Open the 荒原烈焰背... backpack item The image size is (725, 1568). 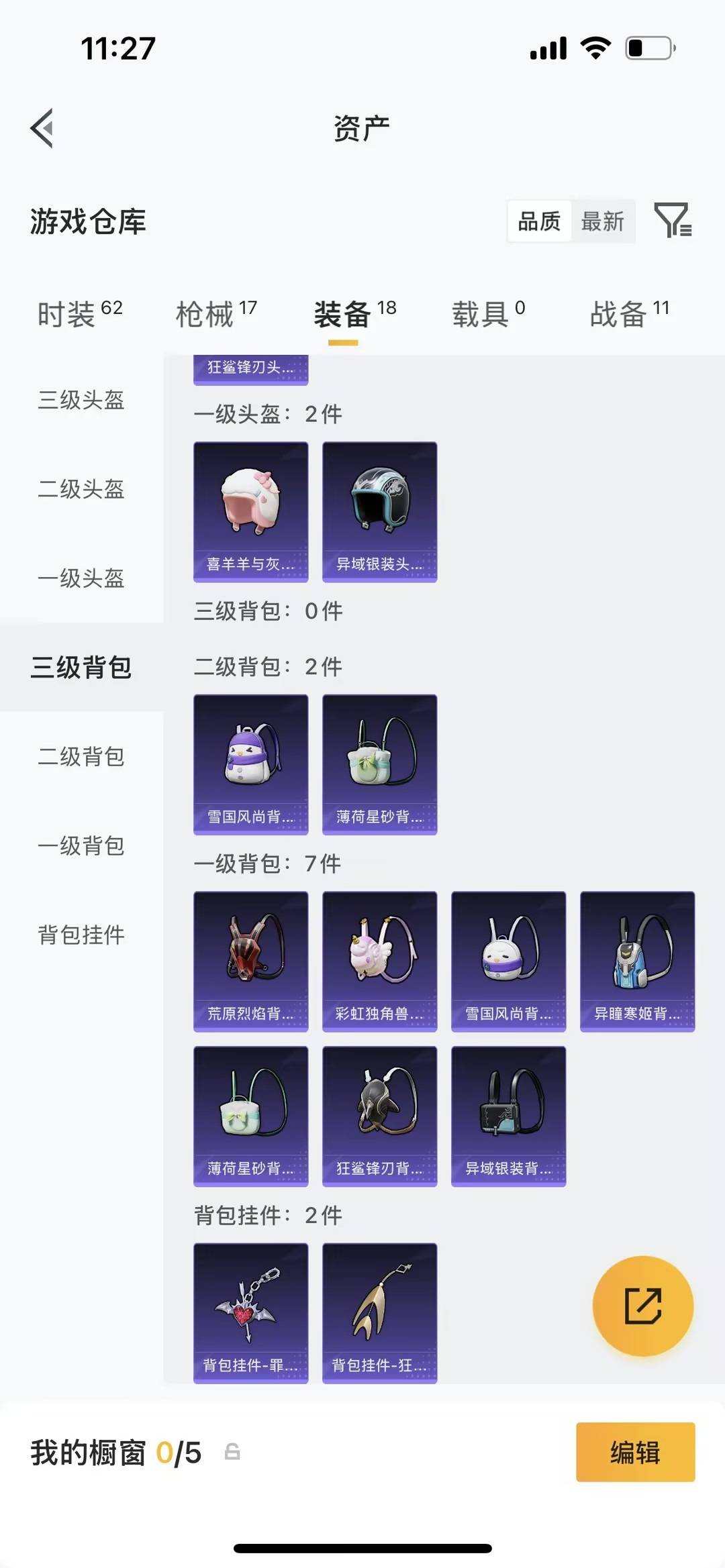click(x=251, y=961)
